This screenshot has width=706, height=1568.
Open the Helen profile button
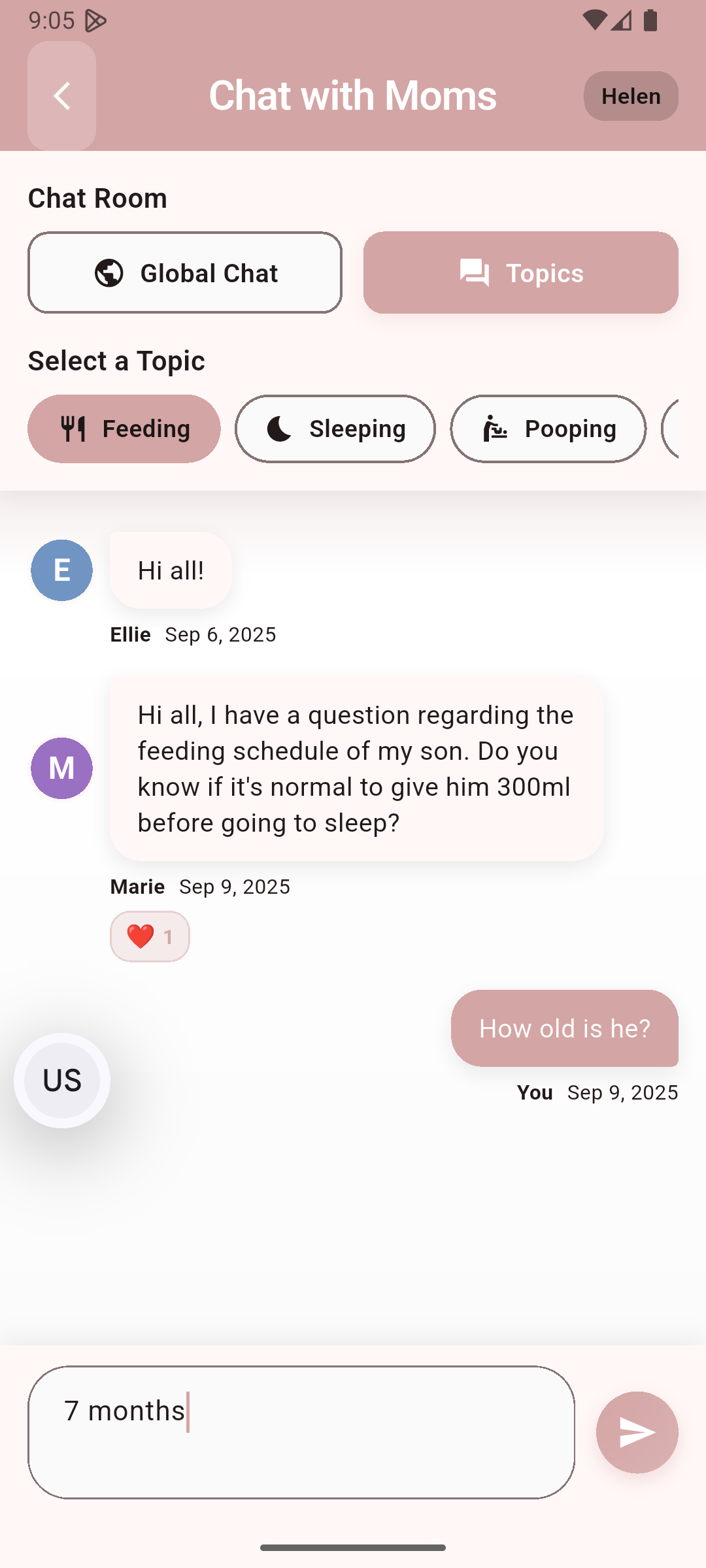click(630, 96)
